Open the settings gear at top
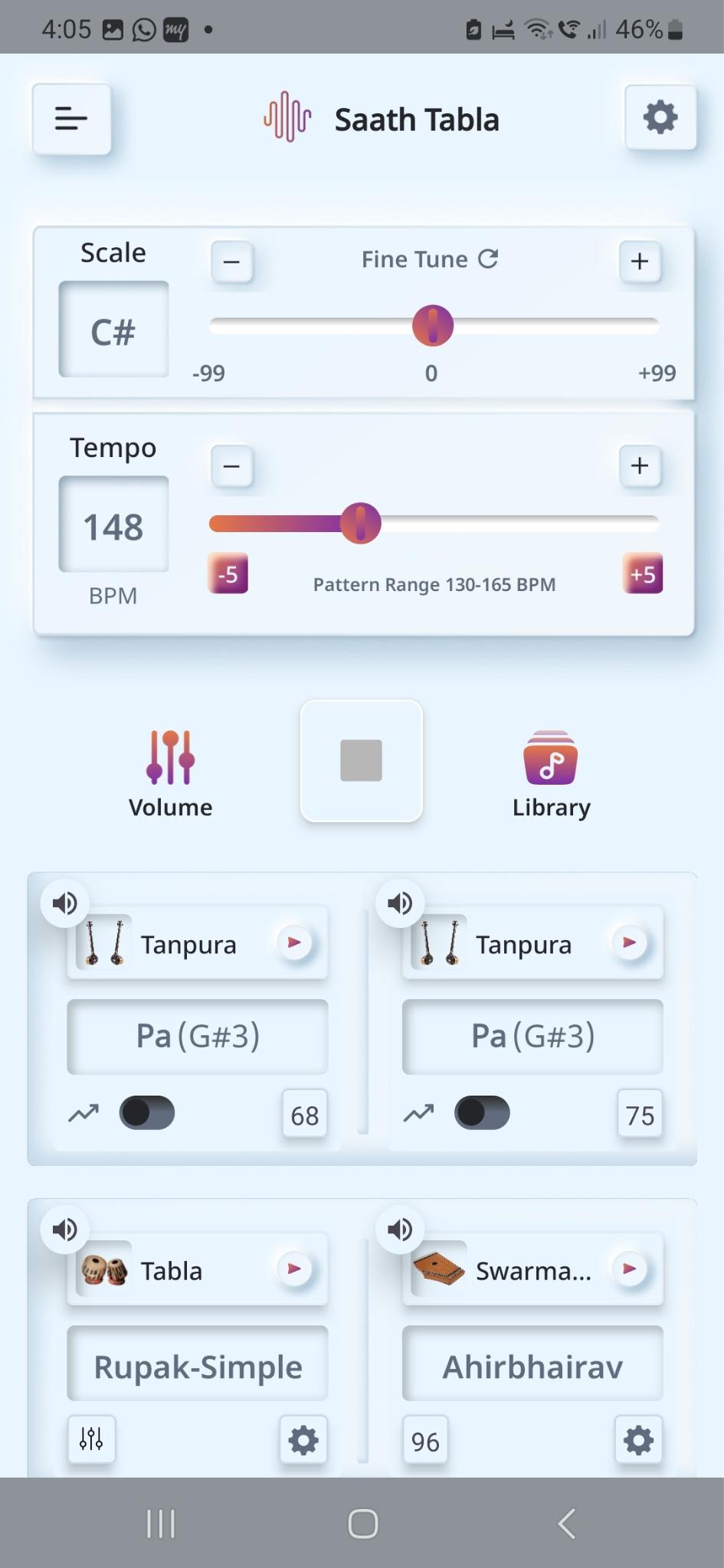Screen dimensions: 724x1568 [660, 117]
